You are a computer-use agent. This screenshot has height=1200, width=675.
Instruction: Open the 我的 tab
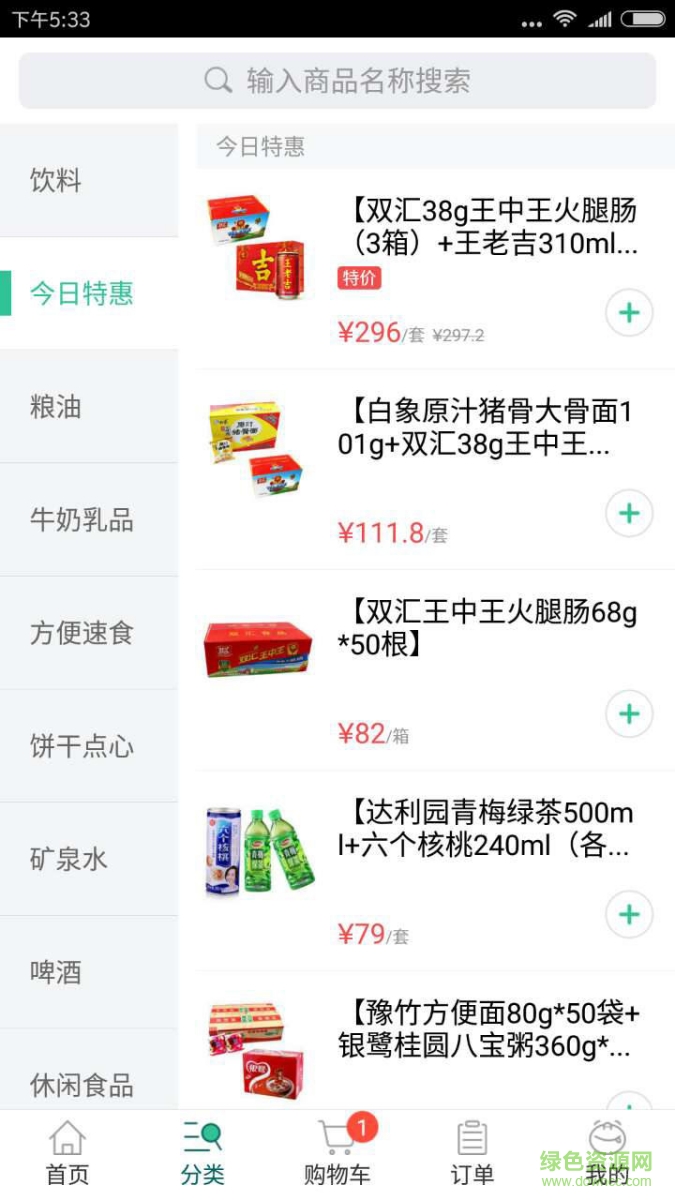607,1154
